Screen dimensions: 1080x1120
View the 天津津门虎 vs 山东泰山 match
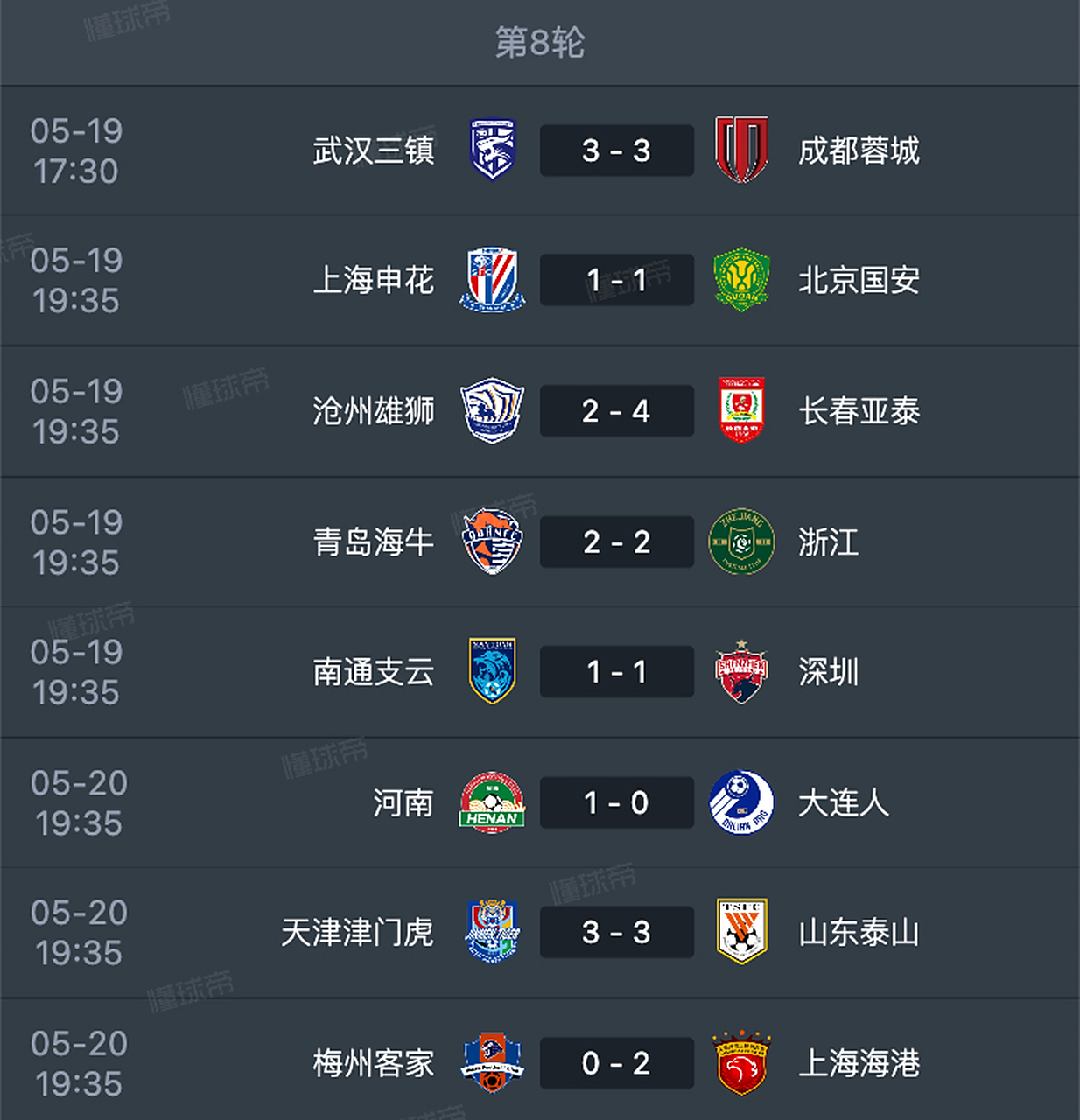click(616, 933)
